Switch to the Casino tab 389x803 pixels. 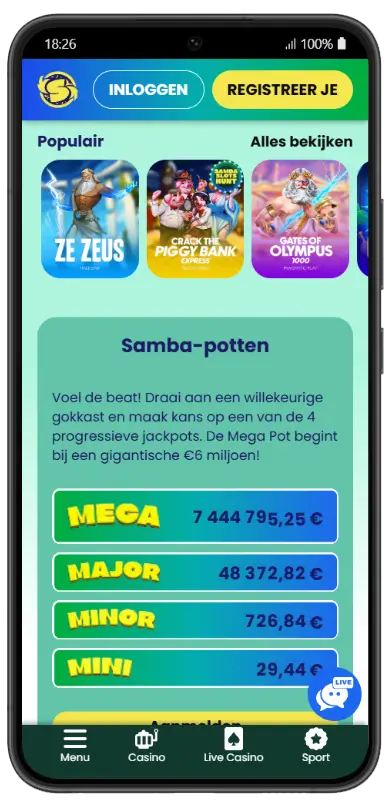[147, 746]
